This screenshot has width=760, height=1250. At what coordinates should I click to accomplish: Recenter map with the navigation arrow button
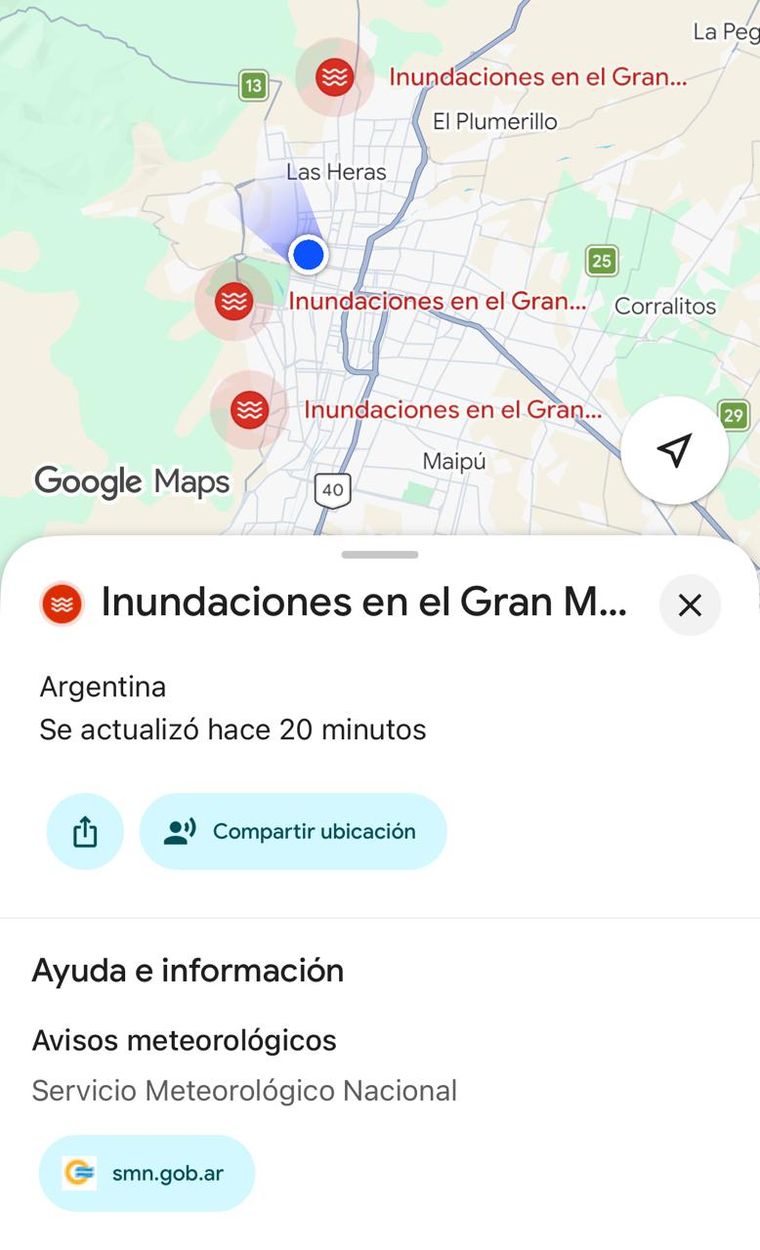coord(675,450)
